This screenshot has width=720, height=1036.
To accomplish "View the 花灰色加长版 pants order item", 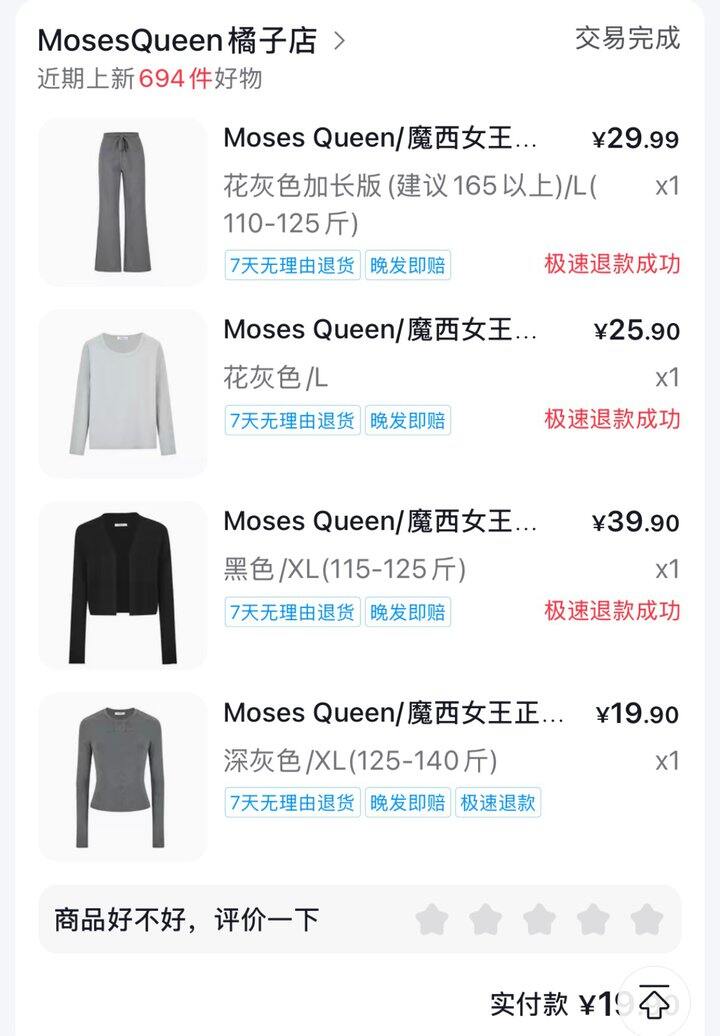I will [380, 137].
